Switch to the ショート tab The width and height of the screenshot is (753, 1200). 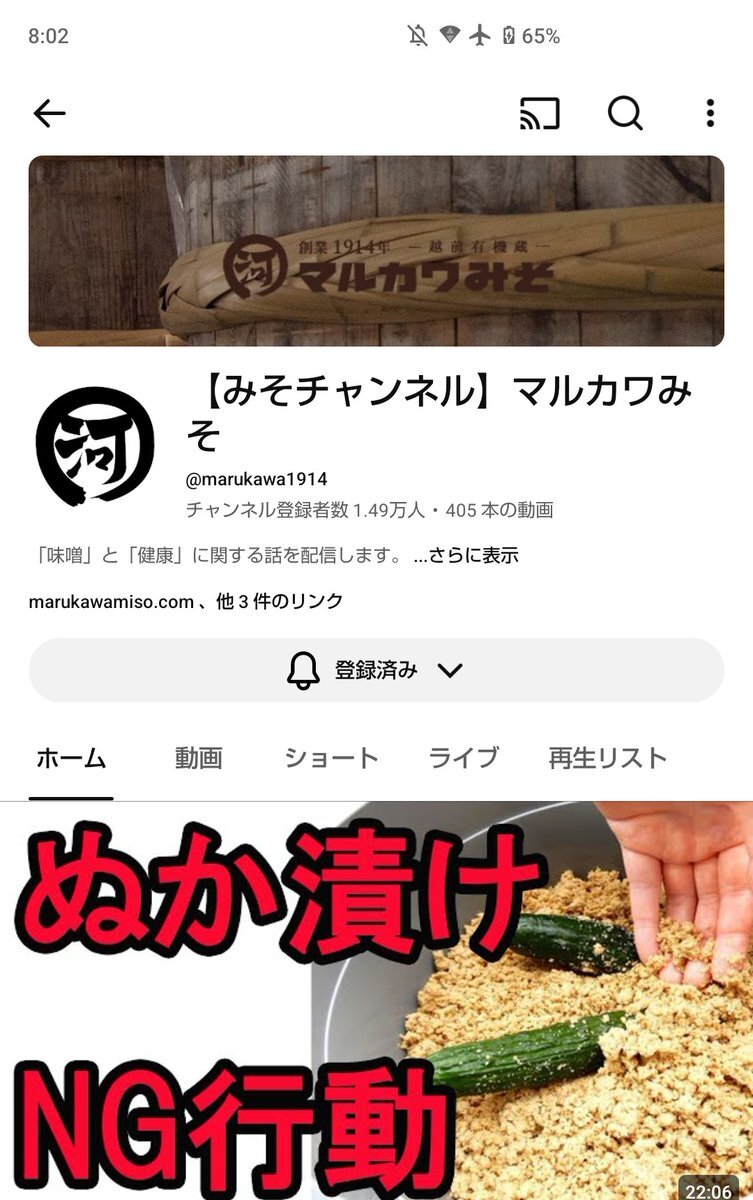[332, 758]
